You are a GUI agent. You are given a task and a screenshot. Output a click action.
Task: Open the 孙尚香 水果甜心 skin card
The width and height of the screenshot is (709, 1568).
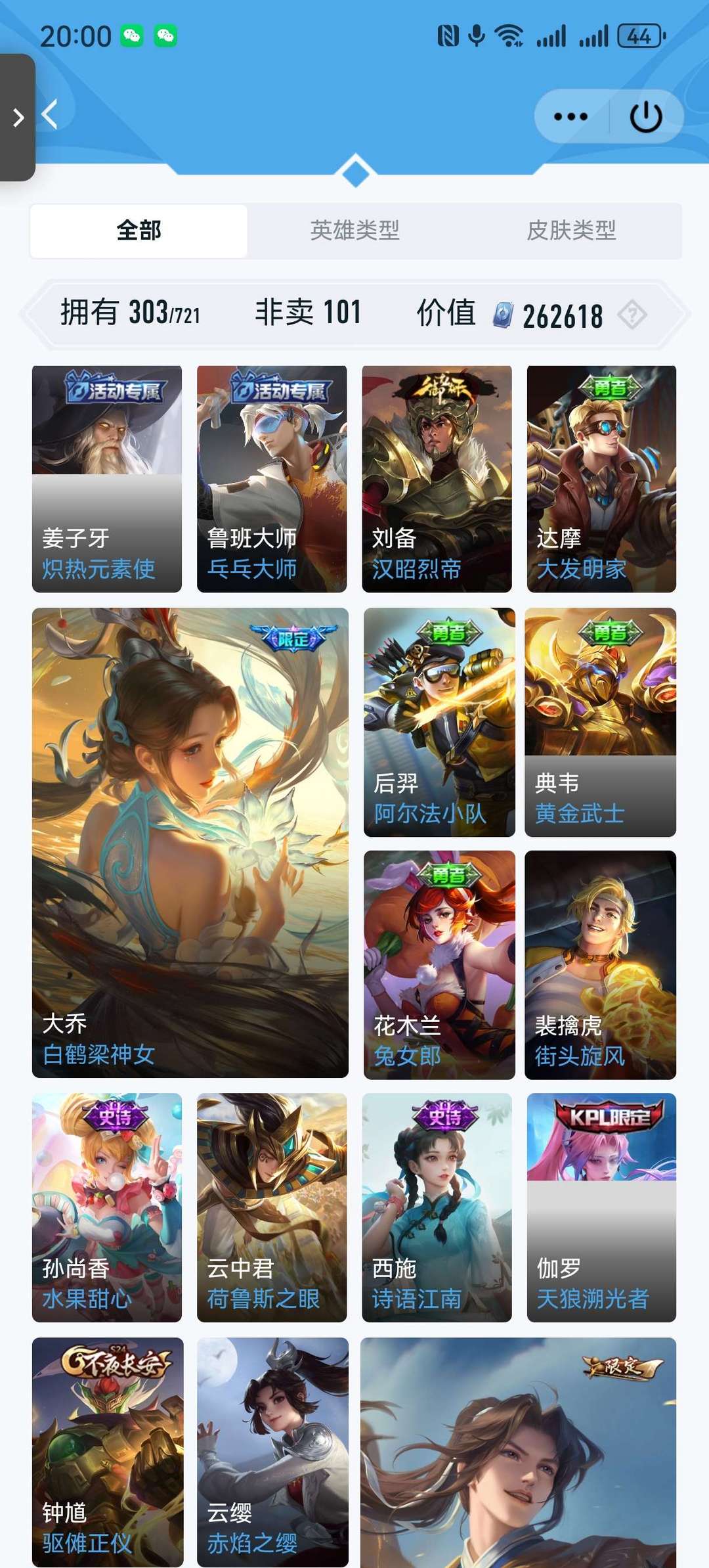tap(107, 1207)
